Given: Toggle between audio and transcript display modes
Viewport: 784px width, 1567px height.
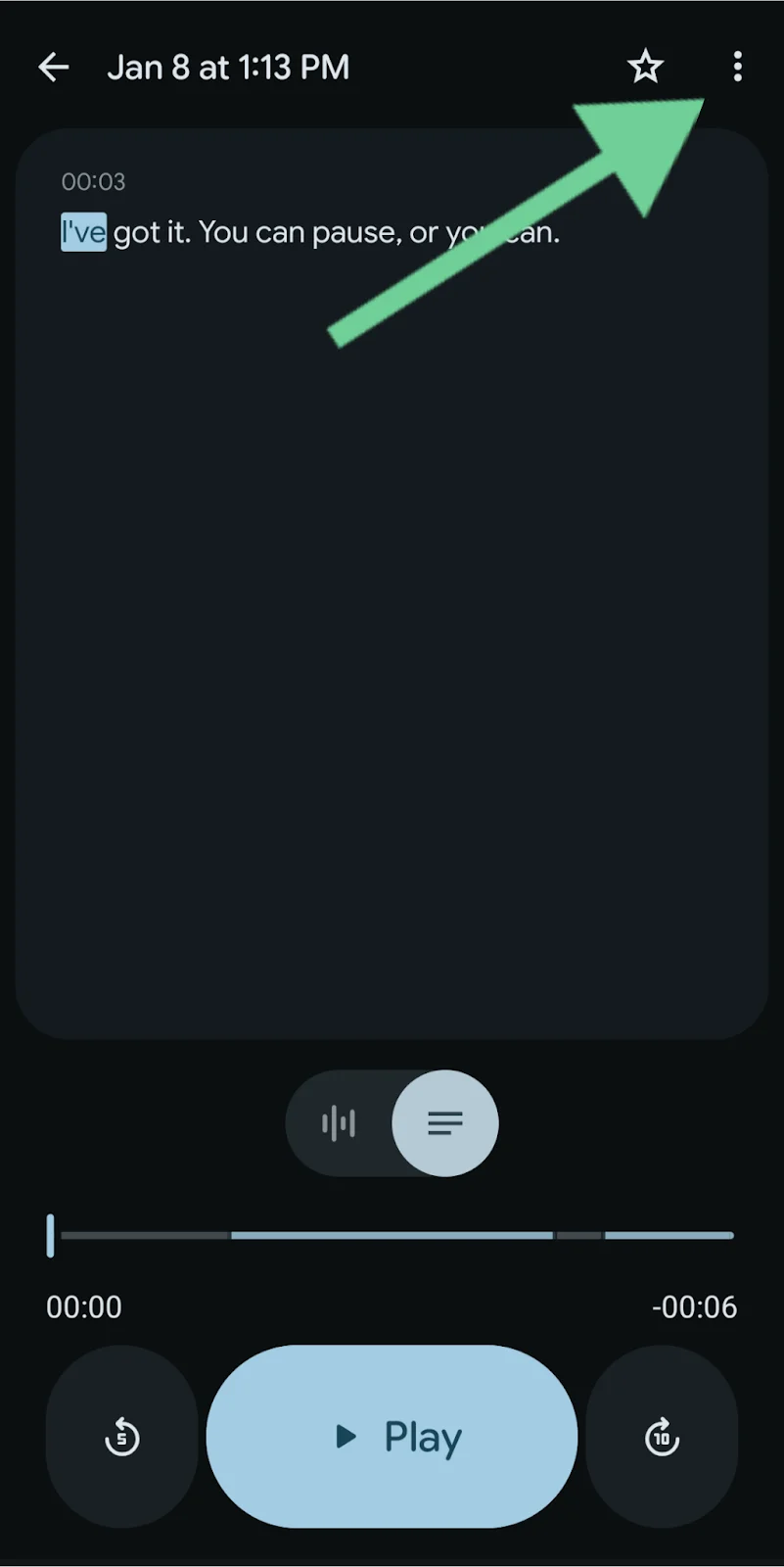Looking at the screenshot, I should pyautogui.click(x=392, y=1123).
